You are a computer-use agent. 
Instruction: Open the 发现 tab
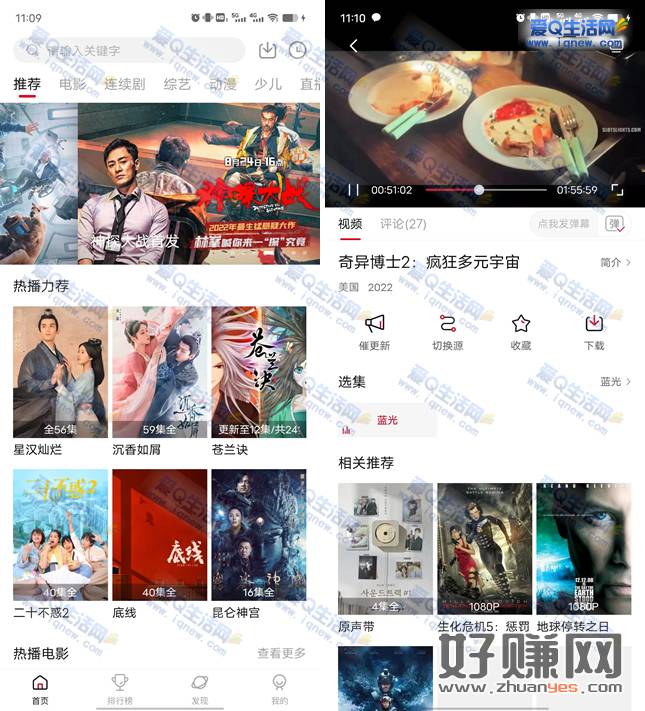200,688
